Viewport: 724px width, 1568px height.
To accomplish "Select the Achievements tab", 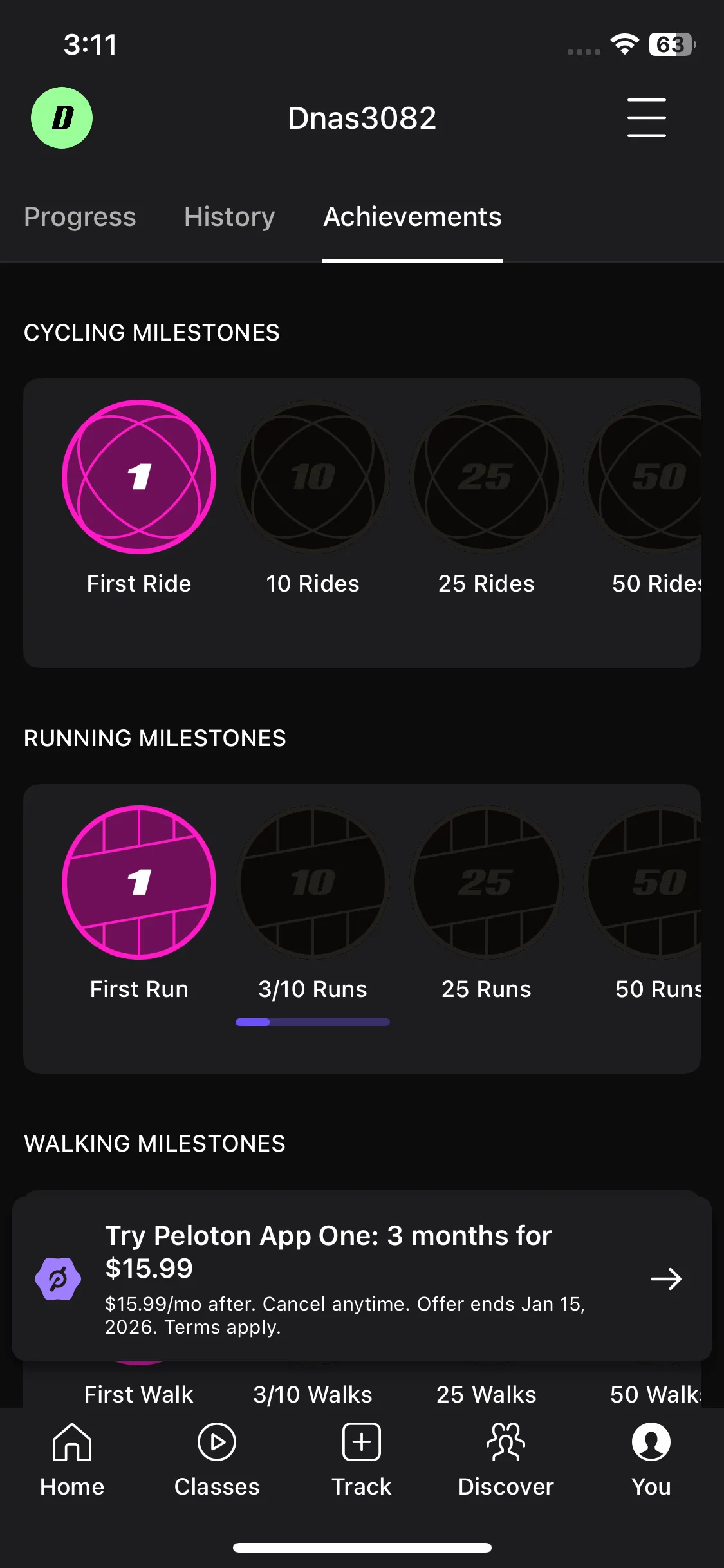I will coord(412,217).
